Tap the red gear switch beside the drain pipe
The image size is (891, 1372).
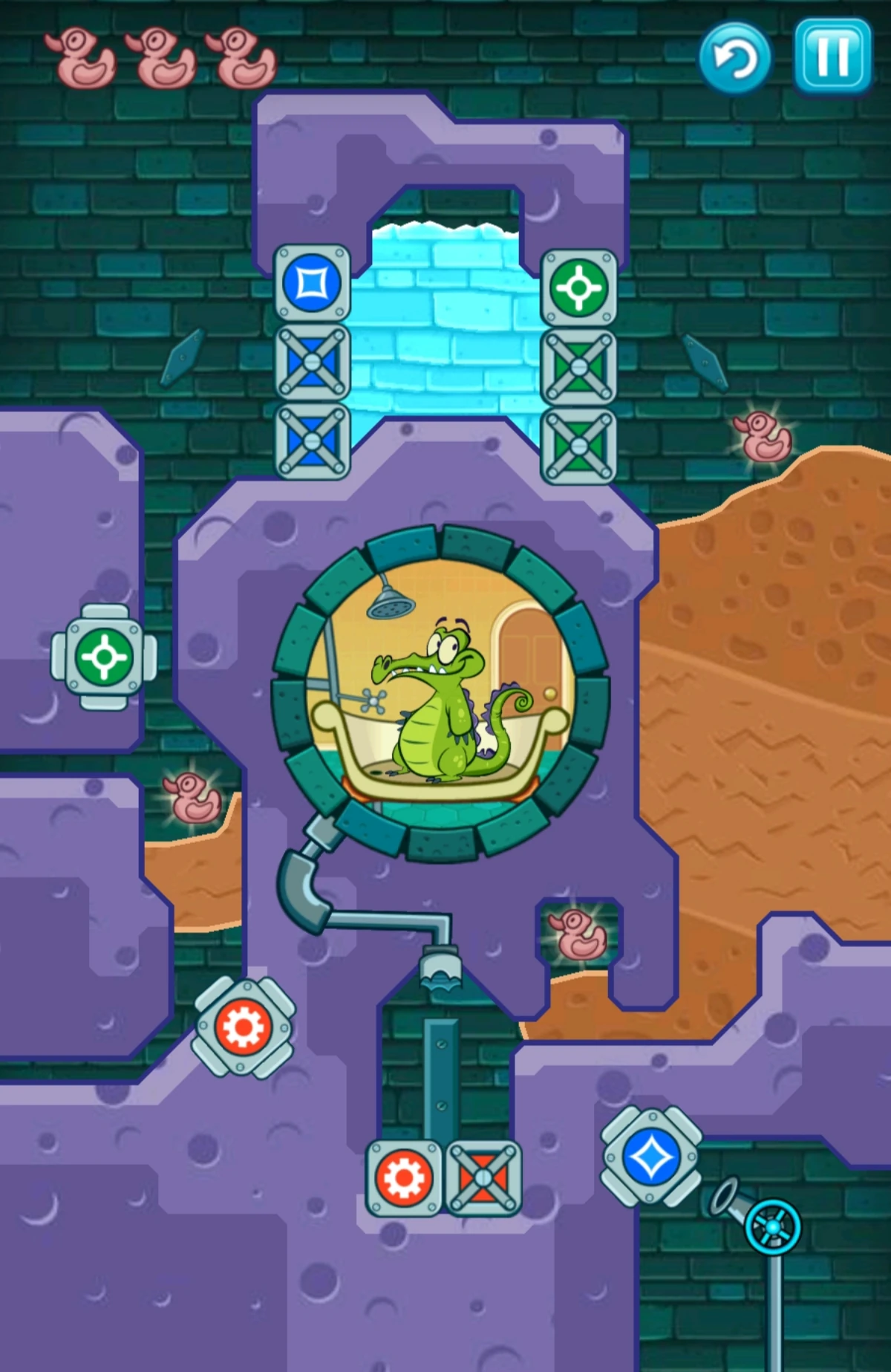point(244,1028)
